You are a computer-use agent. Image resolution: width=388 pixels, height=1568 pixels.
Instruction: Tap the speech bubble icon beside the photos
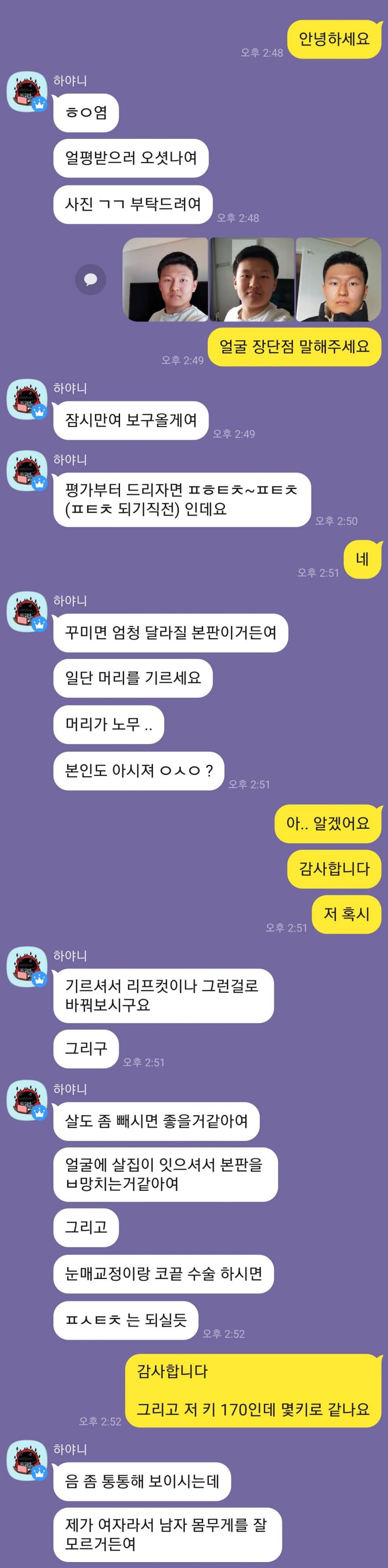coord(91,279)
